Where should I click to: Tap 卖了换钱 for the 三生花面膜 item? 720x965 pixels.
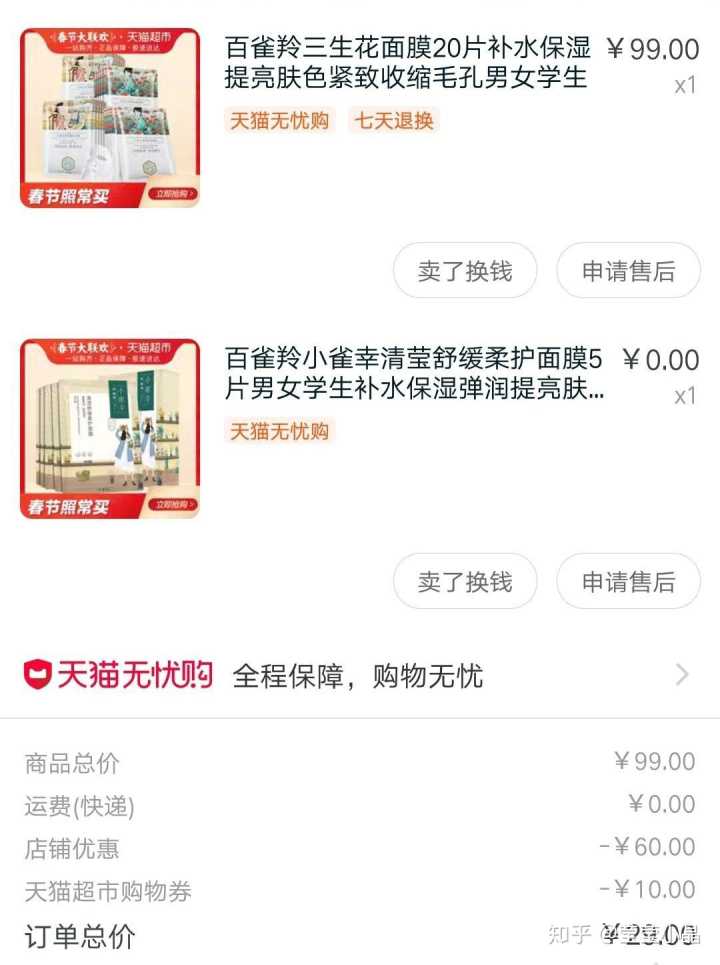click(x=465, y=271)
